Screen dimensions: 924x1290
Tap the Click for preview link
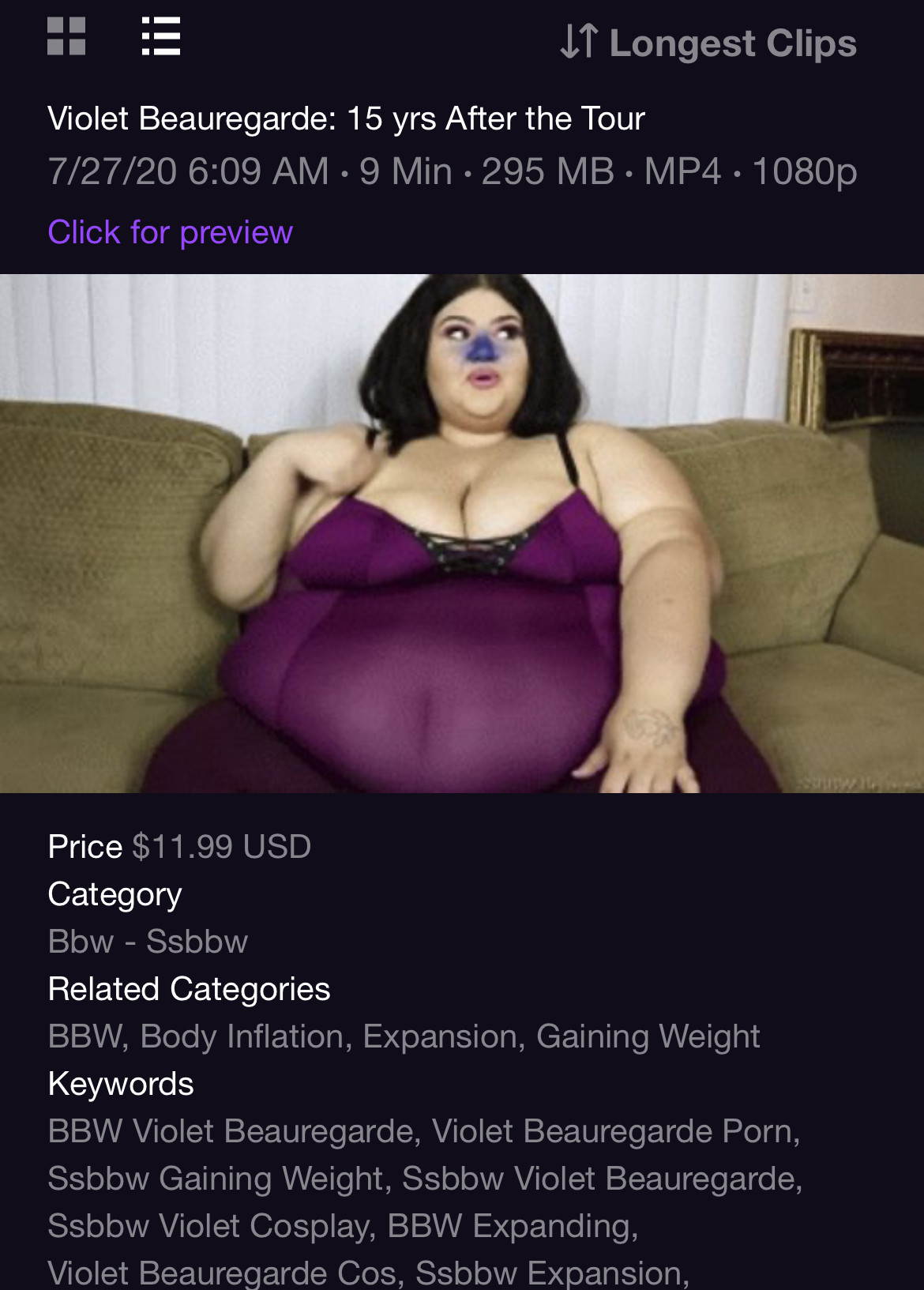click(x=170, y=232)
